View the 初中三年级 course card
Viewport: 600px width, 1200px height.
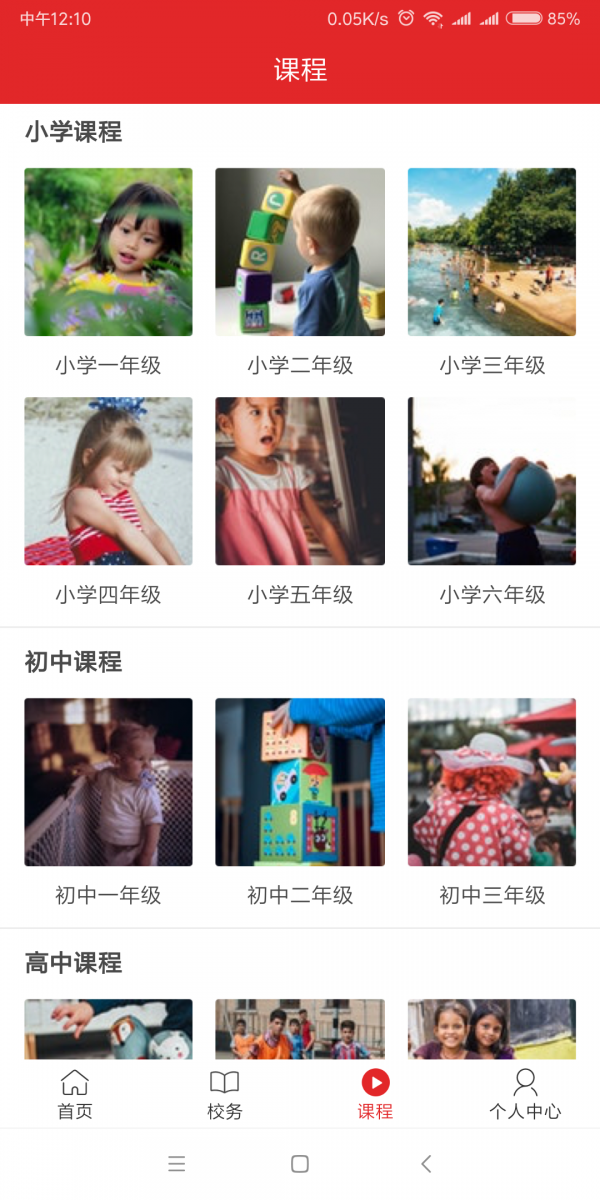tap(492, 782)
